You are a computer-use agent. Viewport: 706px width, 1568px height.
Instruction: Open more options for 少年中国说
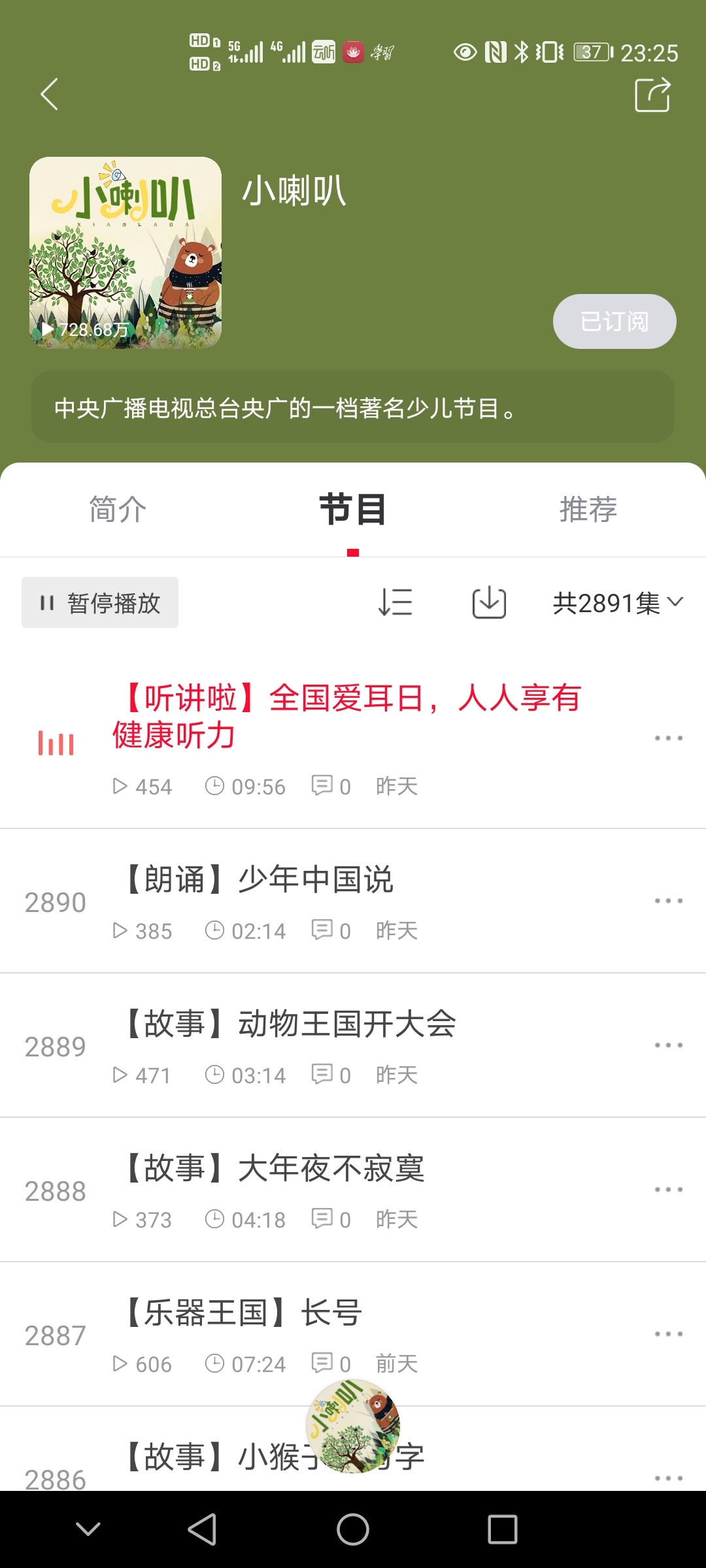pyautogui.click(x=669, y=901)
